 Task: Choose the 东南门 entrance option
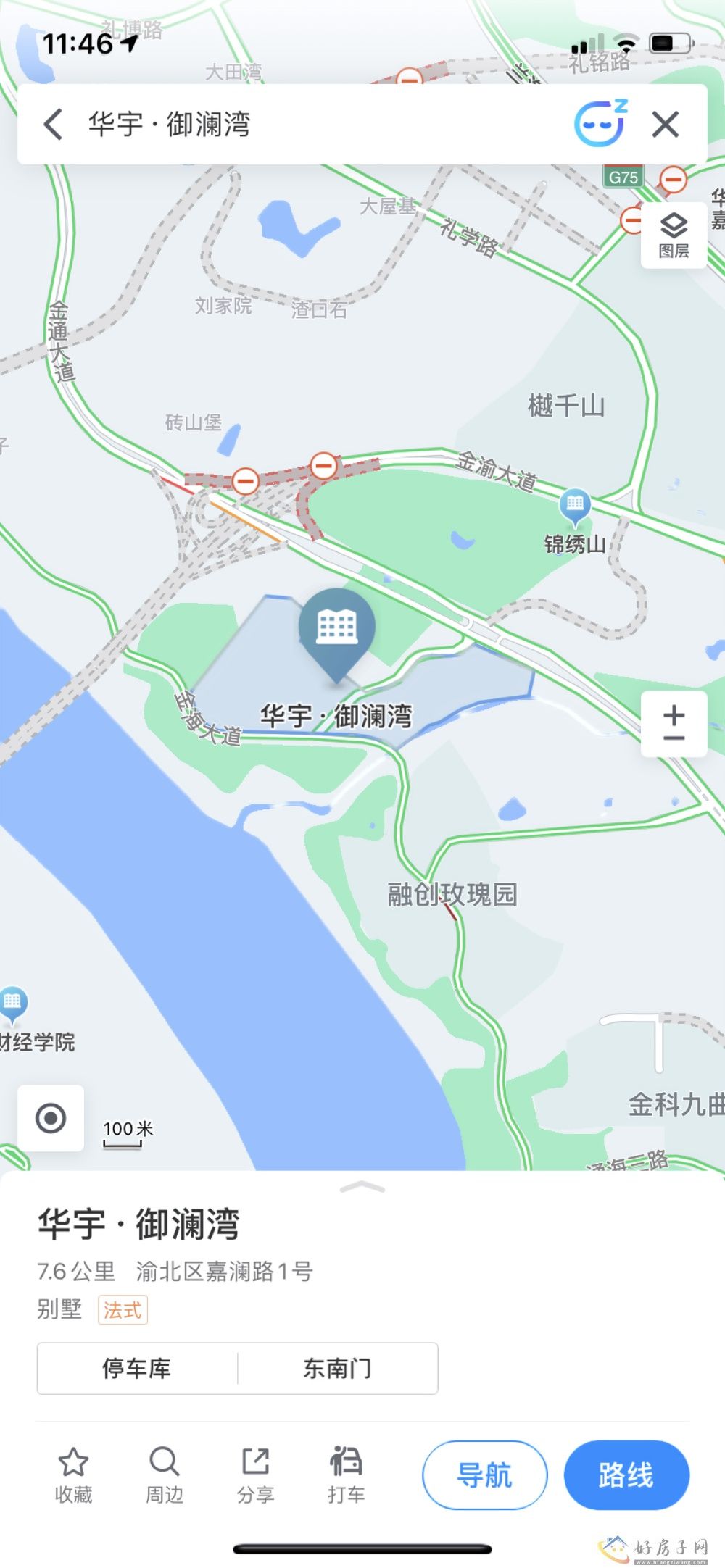pyautogui.click(x=337, y=1368)
